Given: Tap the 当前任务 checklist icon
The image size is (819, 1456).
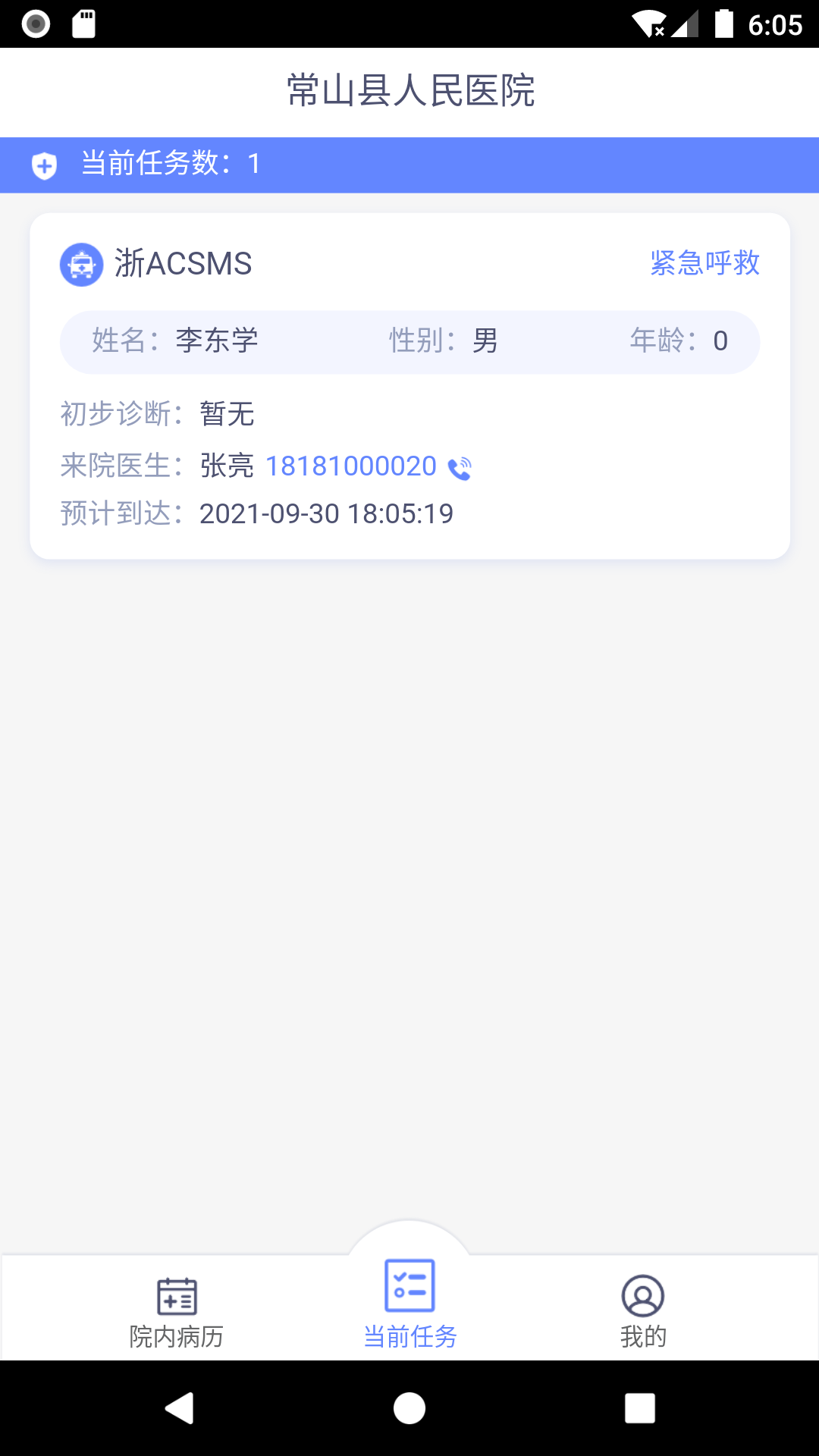Looking at the screenshot, I should coord(410,1285).
